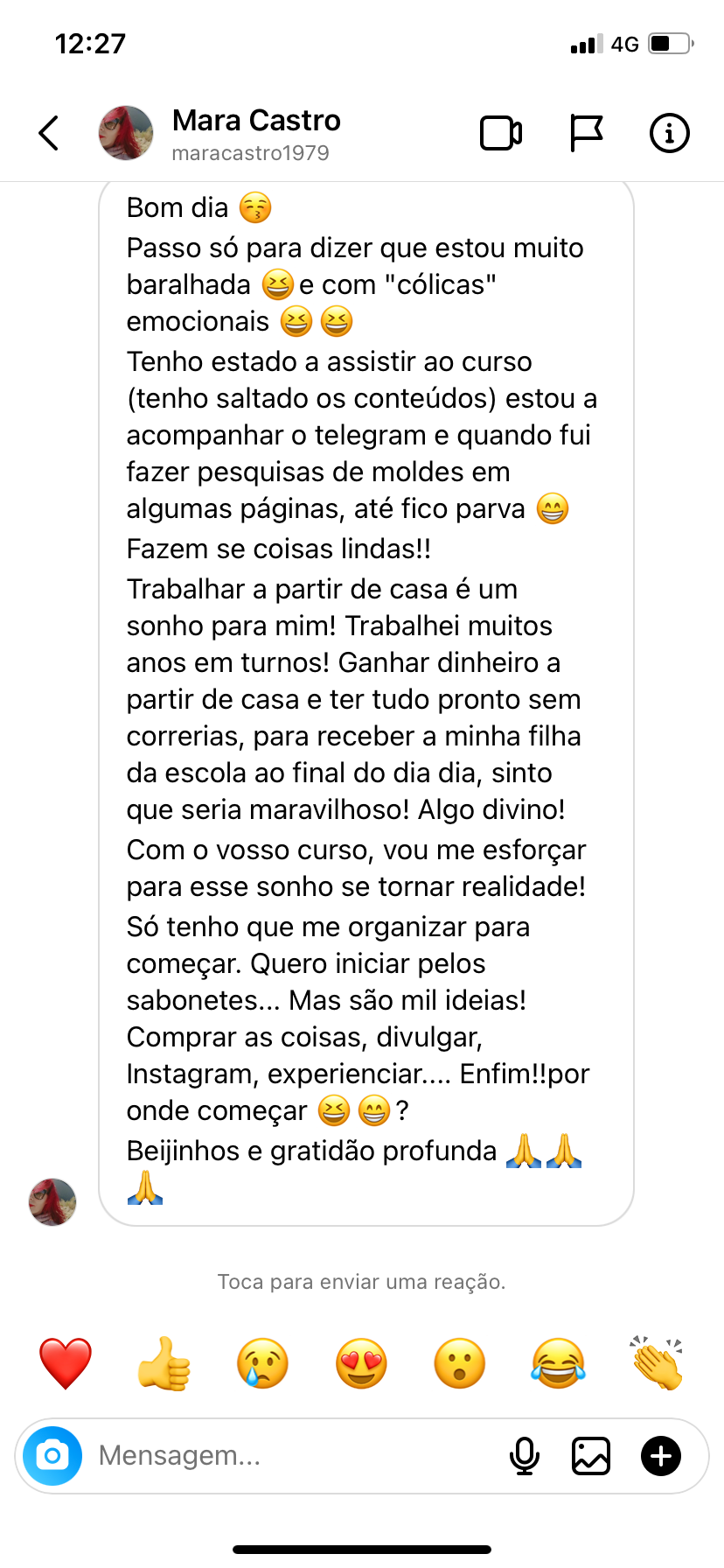React with the crying face emoji
724x1568 pixels.
pos(262,1363)
